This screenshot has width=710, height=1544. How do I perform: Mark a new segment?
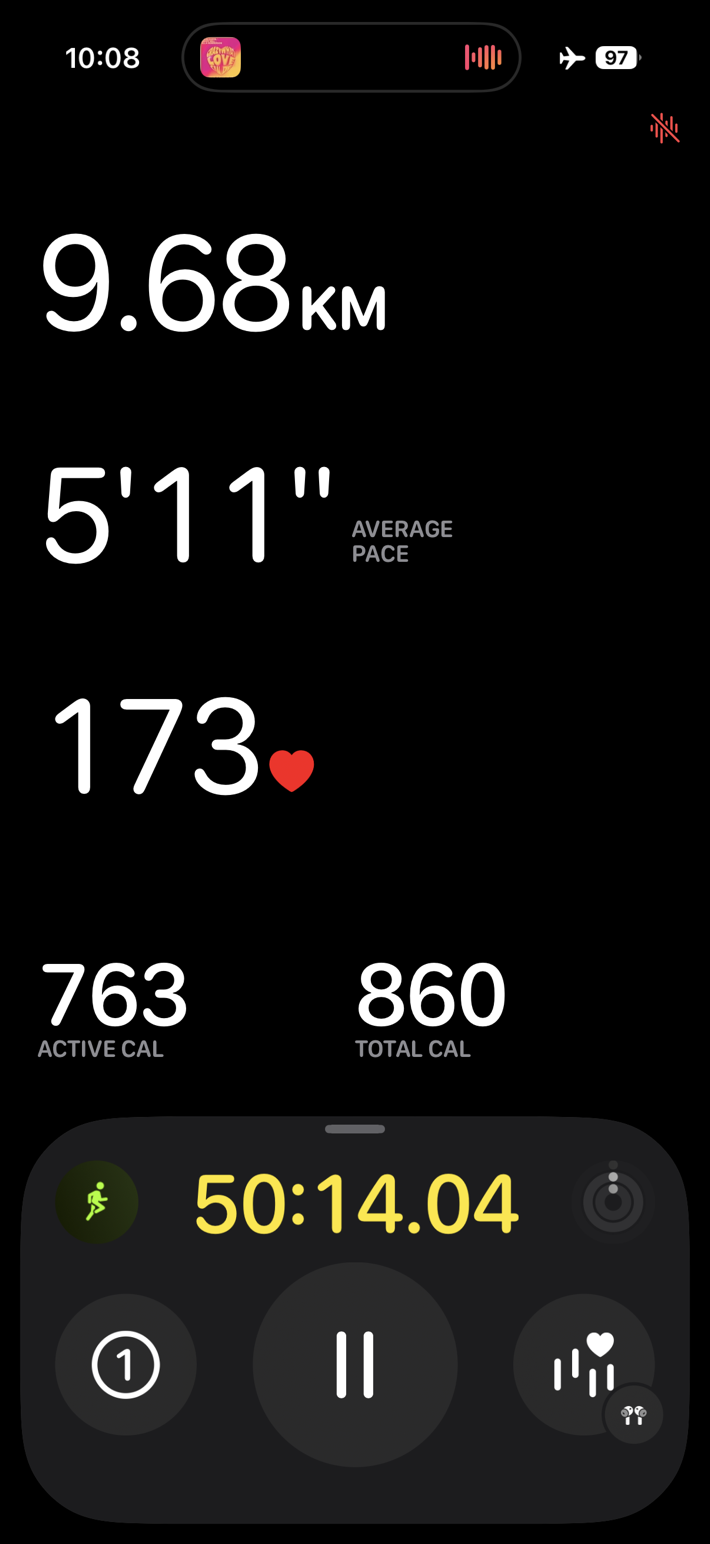click(126, 1364)
